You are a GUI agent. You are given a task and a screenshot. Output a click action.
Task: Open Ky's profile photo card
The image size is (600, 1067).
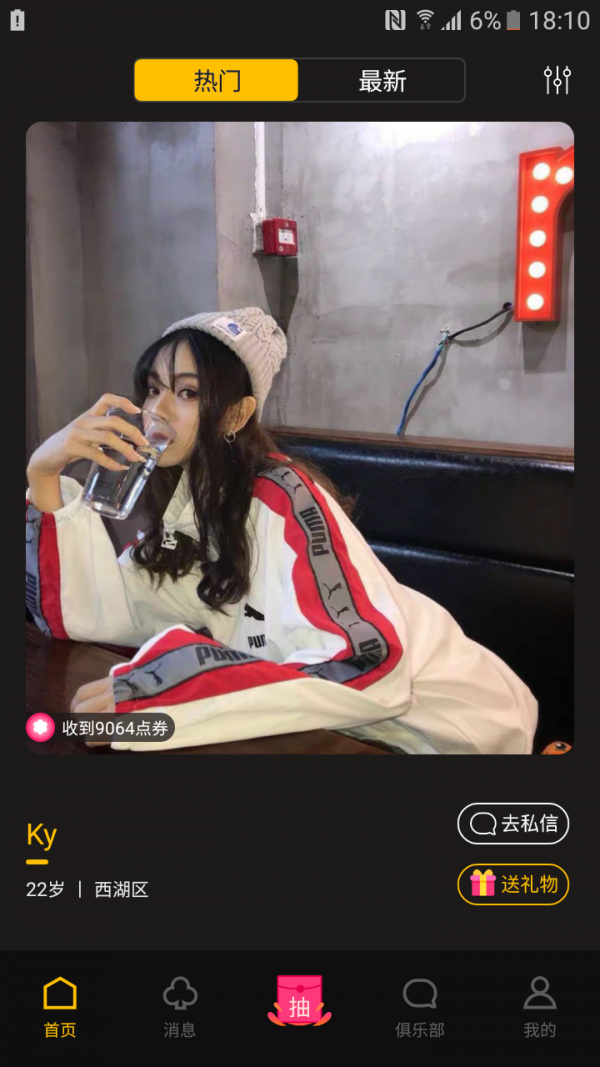pos(300,437)
